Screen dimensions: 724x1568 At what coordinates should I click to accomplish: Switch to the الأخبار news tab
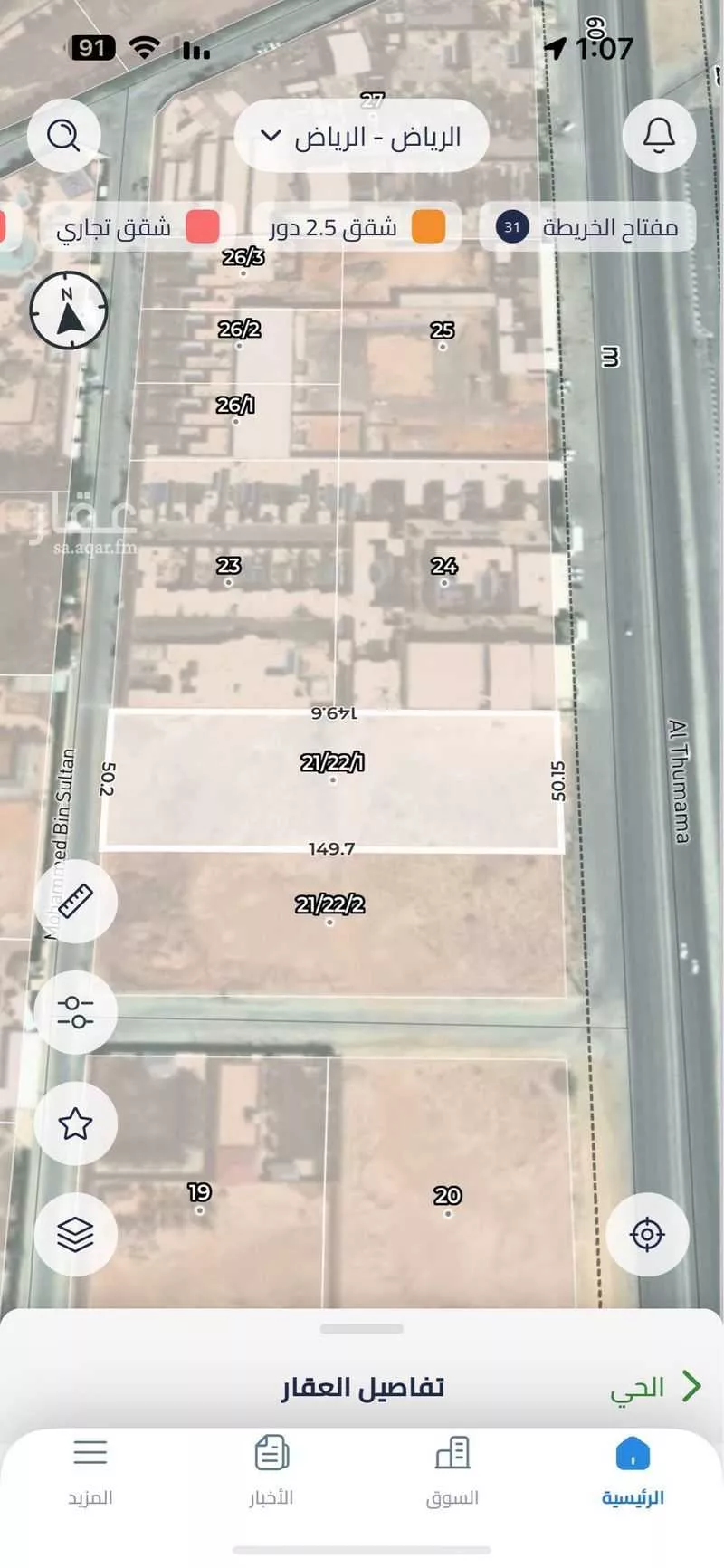(271, 1472)
